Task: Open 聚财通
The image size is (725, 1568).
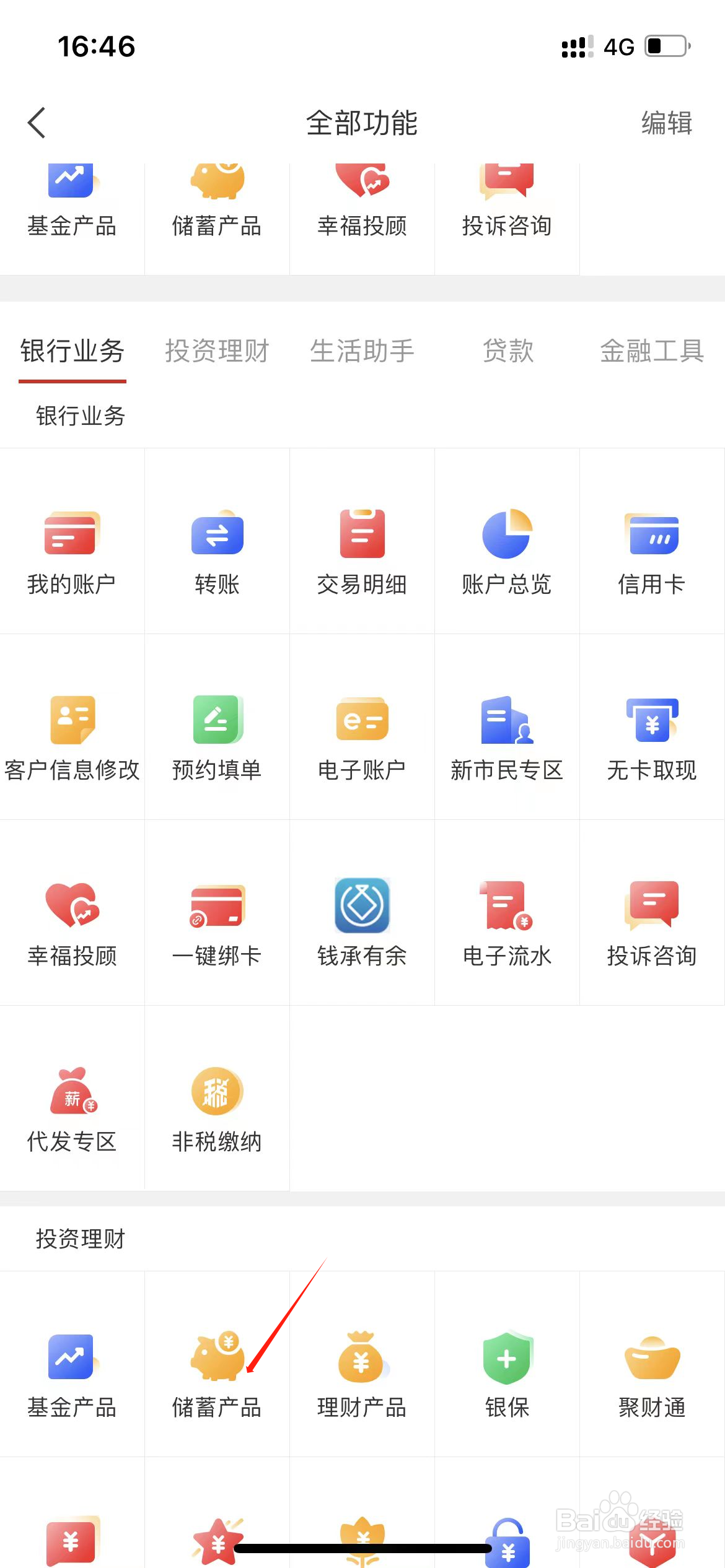Action: [652, 1364]
